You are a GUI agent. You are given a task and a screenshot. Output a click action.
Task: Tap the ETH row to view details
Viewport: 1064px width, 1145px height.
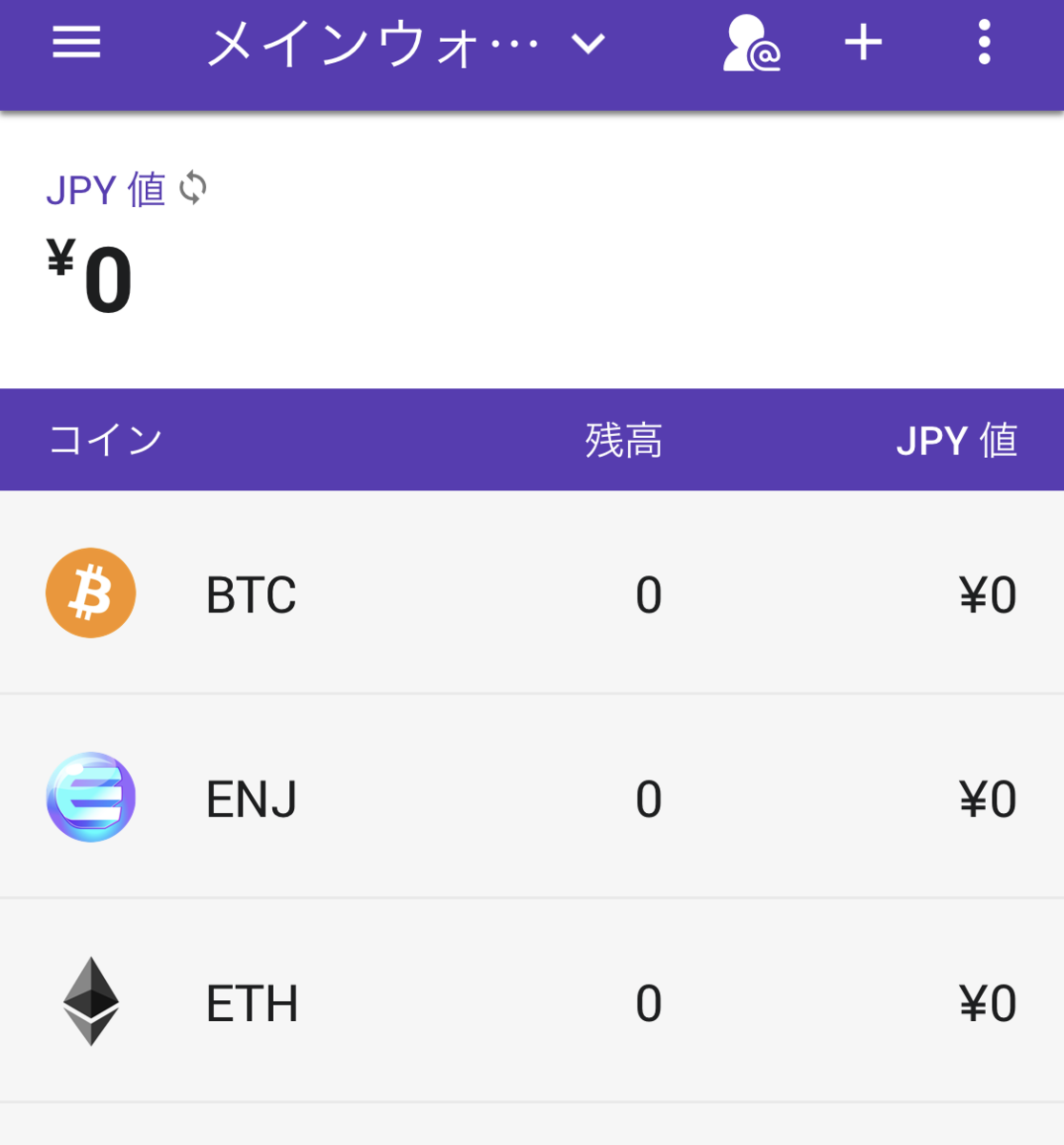(x=532, y=1003)
